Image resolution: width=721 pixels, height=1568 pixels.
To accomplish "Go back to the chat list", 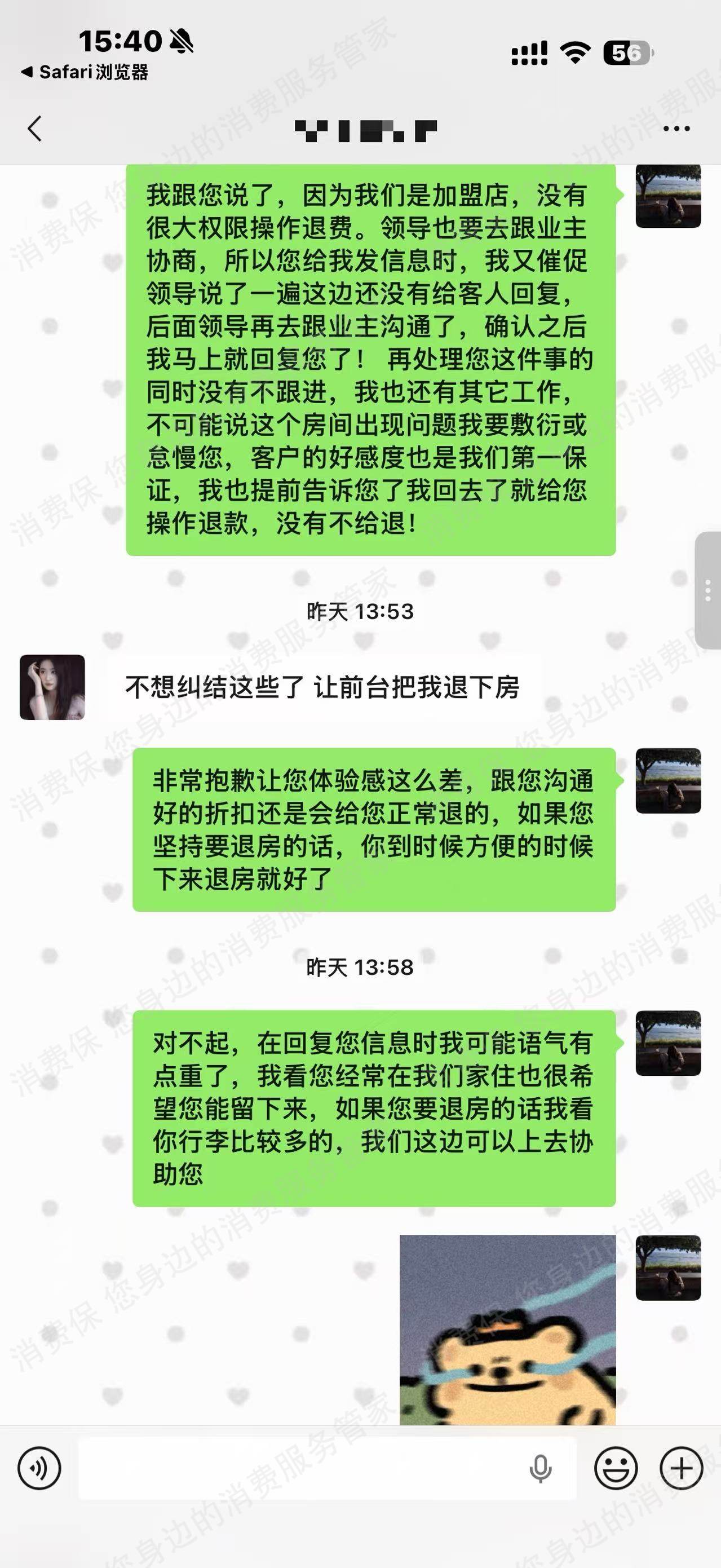I will click(x=36, y=129).
